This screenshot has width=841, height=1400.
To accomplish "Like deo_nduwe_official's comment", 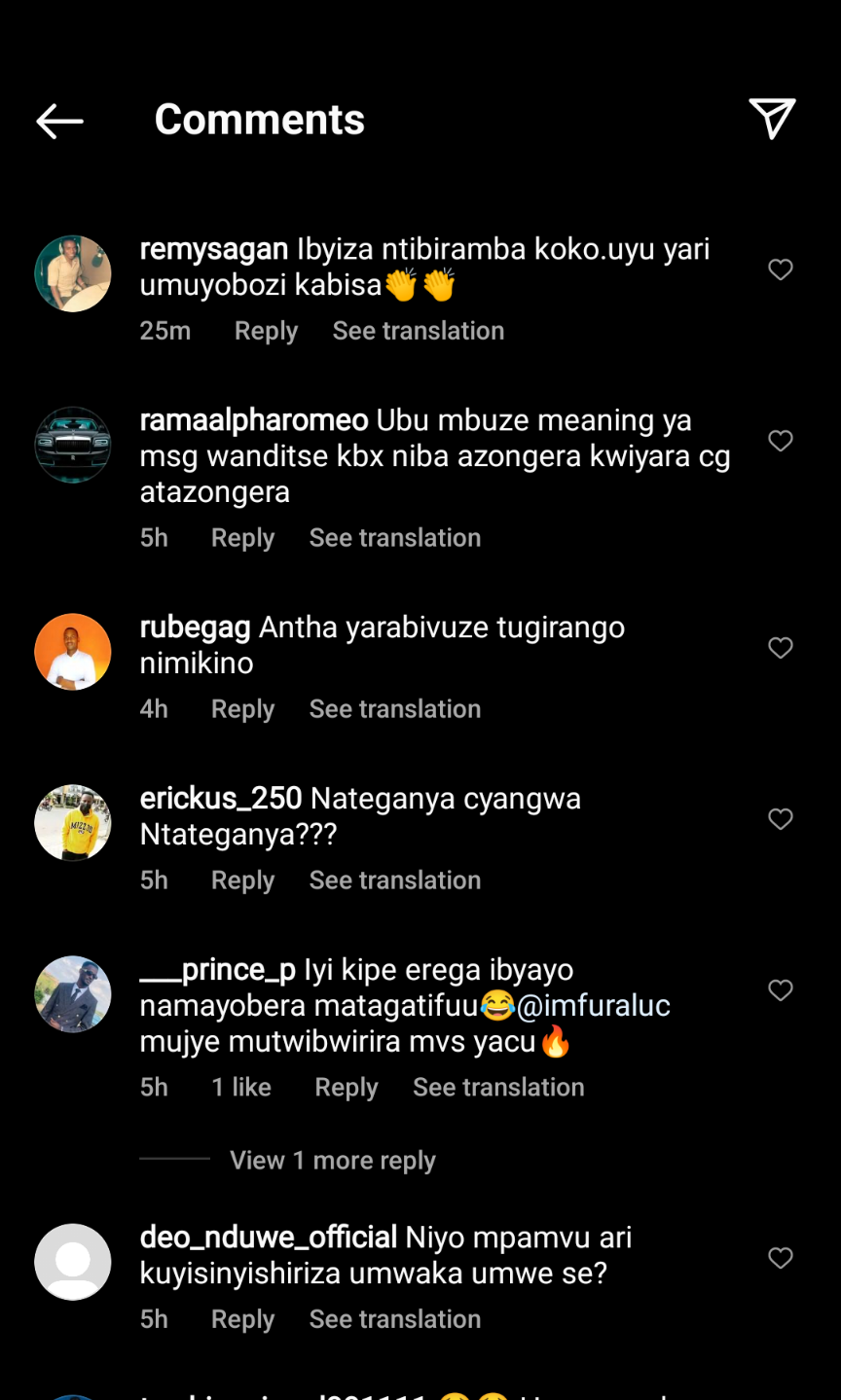I will pyautogui.click(x=781, y=1258).
